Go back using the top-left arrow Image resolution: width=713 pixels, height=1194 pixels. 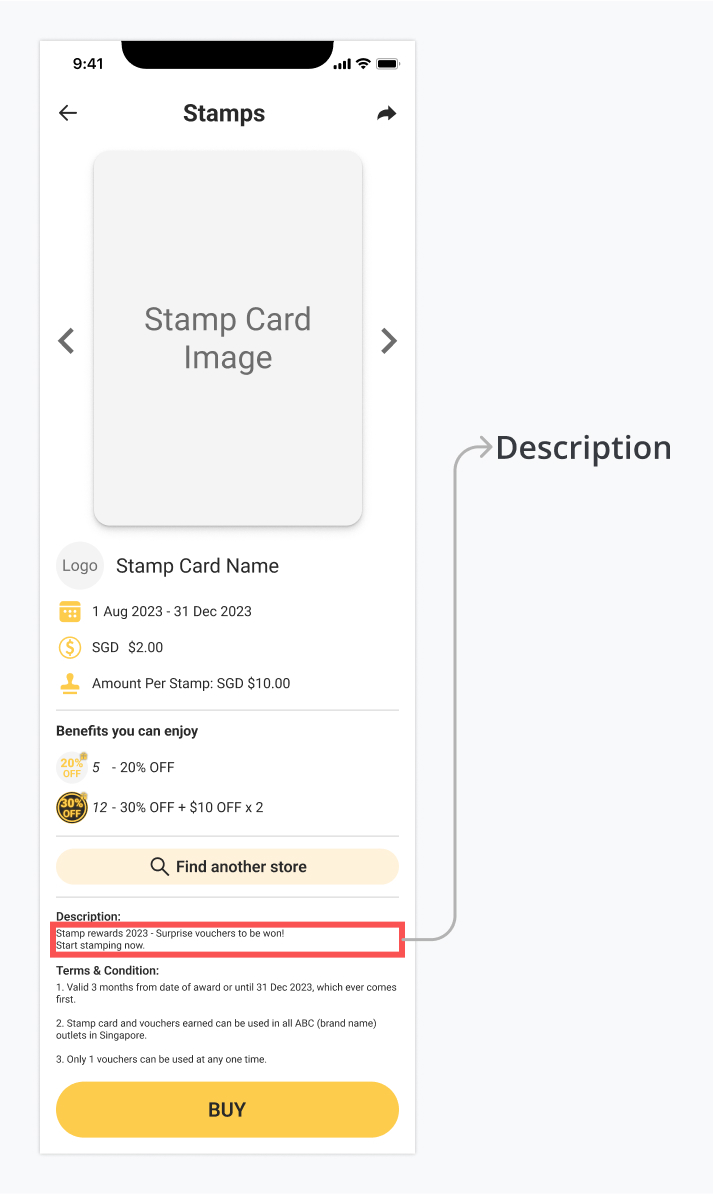click(x=68, y=113)
